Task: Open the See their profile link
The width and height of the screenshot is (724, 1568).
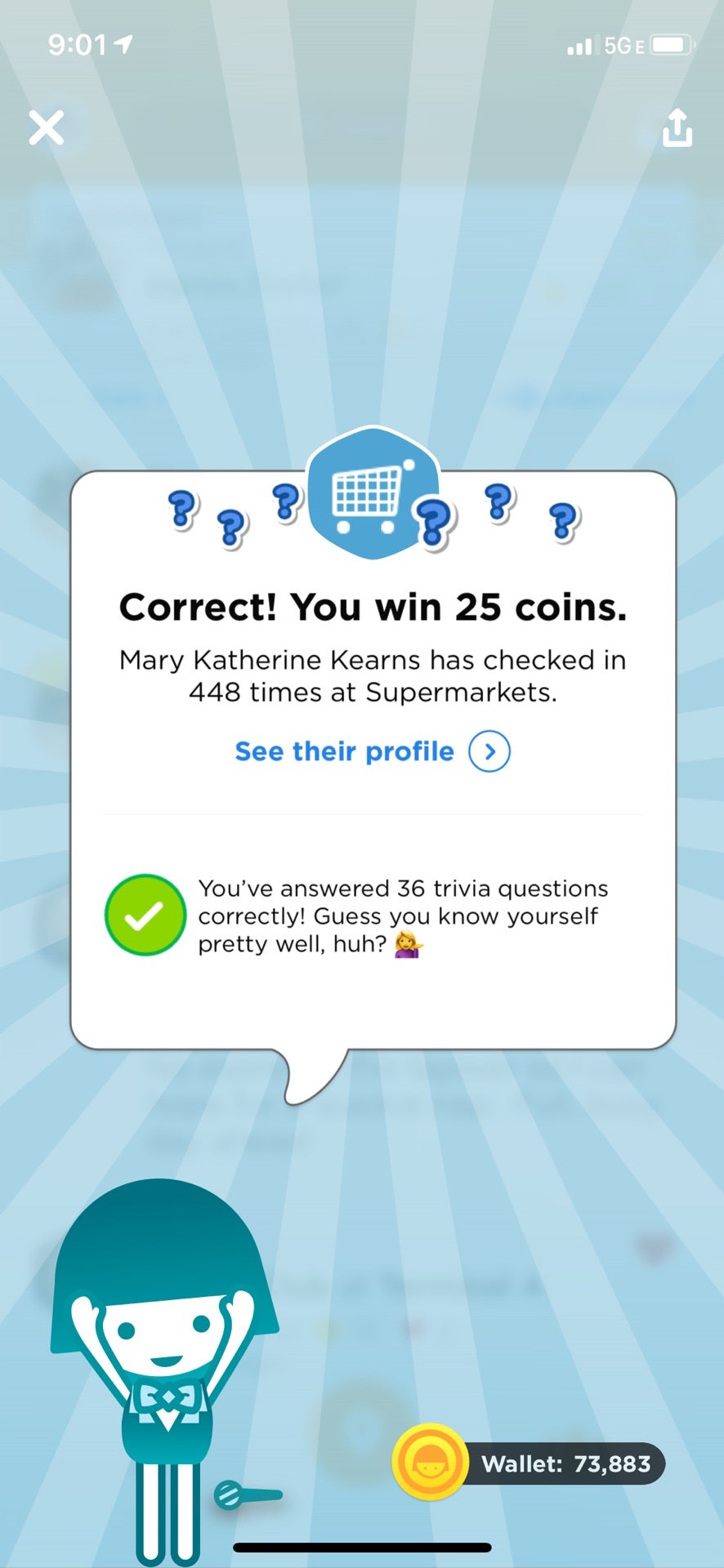Action: (x=372, y=751)
